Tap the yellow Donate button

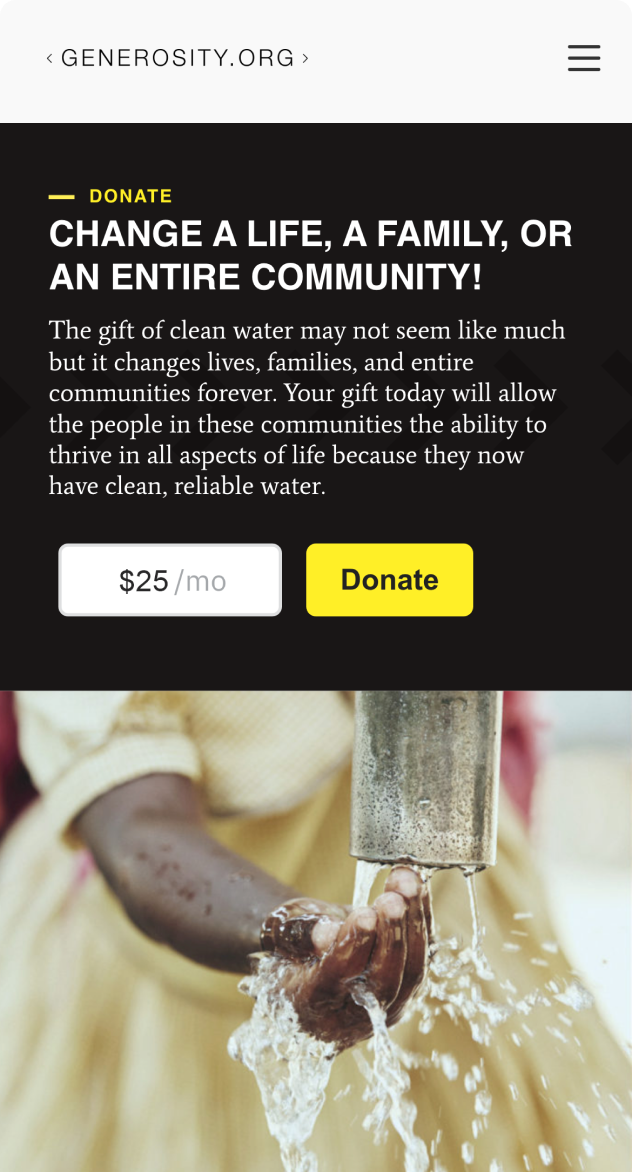click(389, 580)
